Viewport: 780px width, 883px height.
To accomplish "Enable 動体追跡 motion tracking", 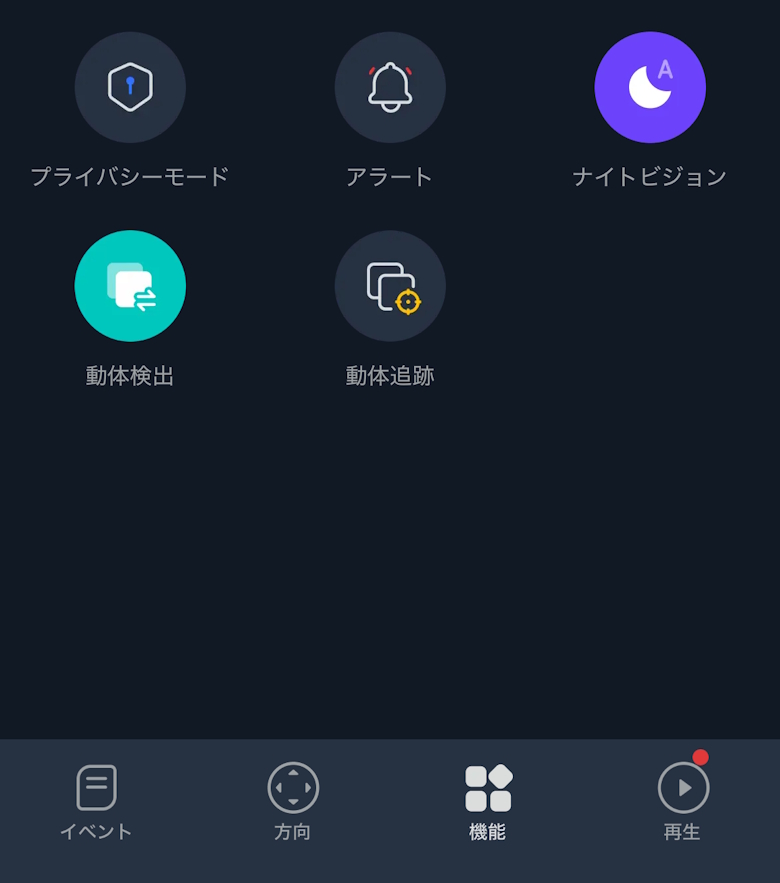I will click(x=390, y=286).
